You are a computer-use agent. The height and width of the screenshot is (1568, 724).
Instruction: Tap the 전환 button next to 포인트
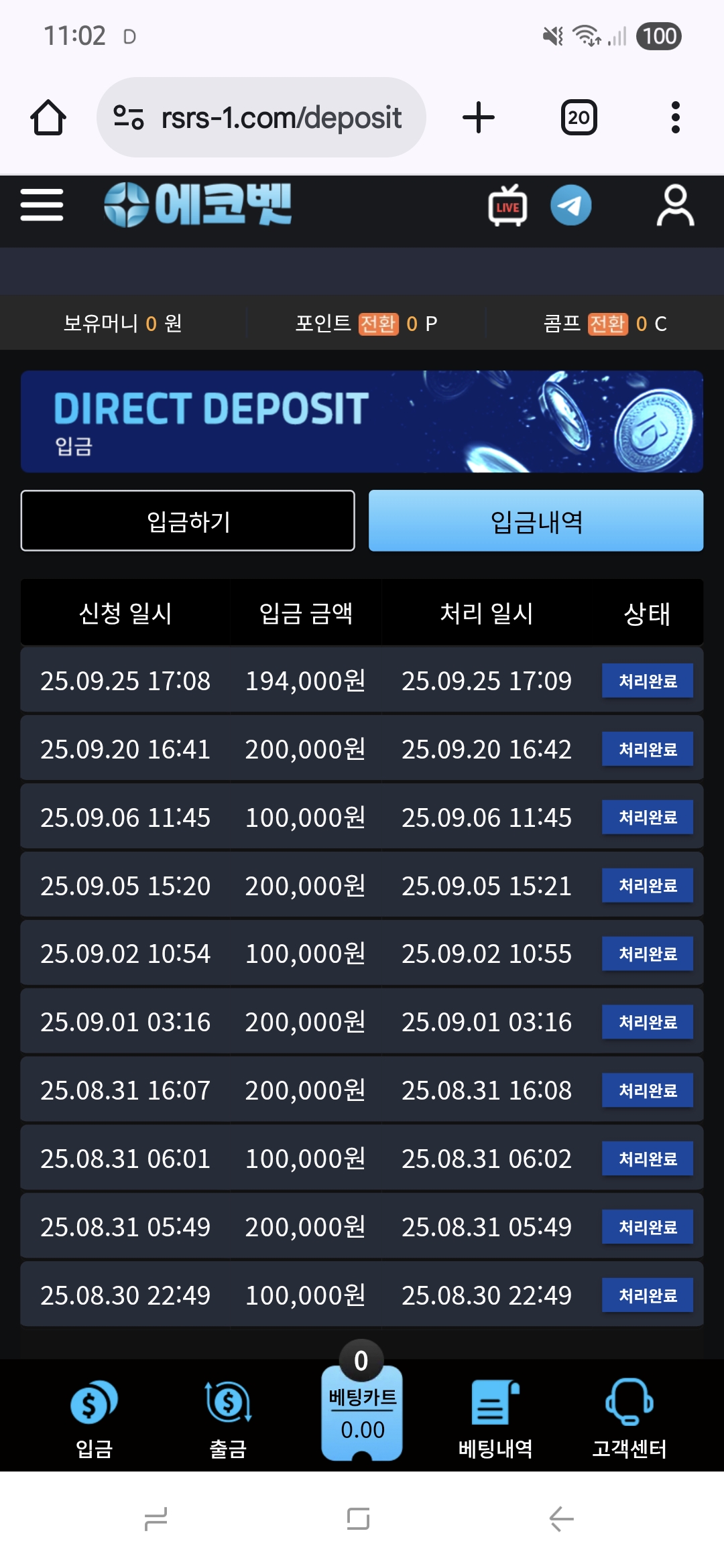tap(378, 324)
